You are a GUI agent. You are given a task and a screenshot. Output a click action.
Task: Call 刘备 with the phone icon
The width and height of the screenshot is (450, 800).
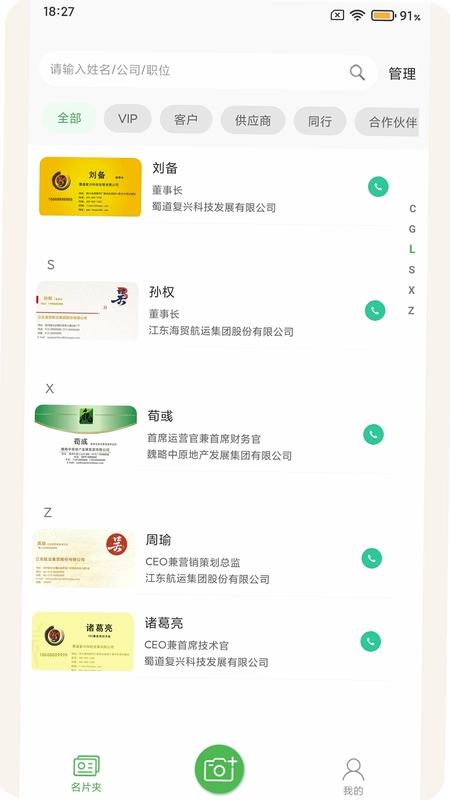[x=378, y=187]
